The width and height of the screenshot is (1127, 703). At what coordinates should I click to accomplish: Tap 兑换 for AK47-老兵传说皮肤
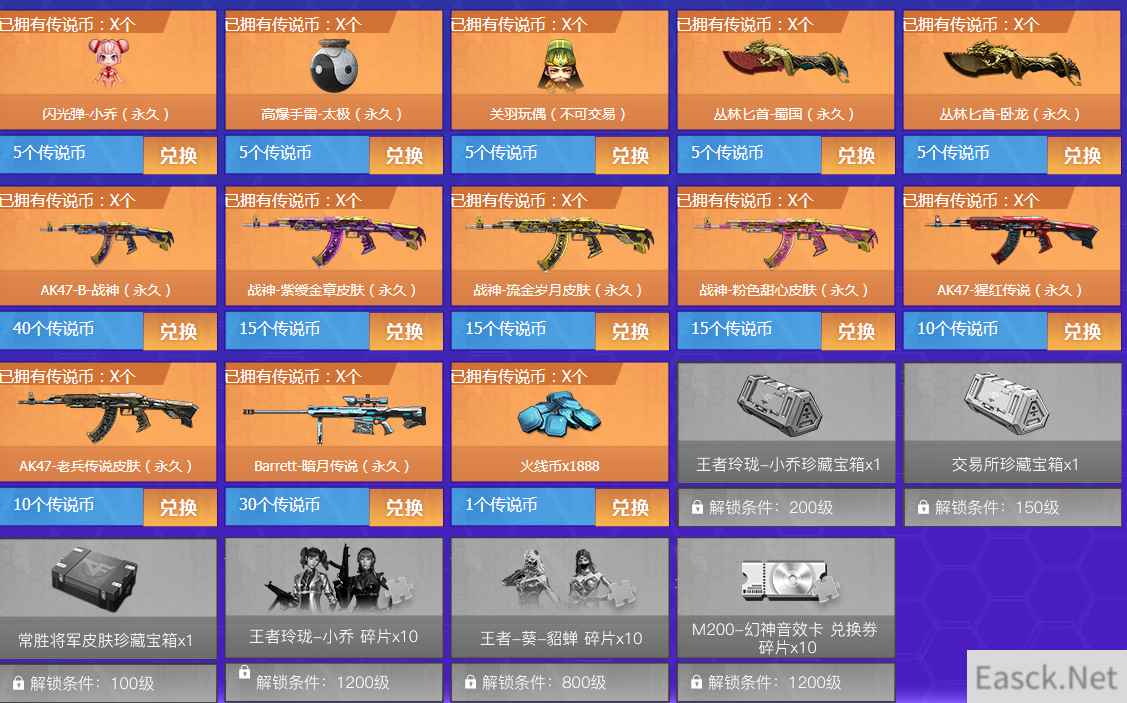(x=179, y=507)
